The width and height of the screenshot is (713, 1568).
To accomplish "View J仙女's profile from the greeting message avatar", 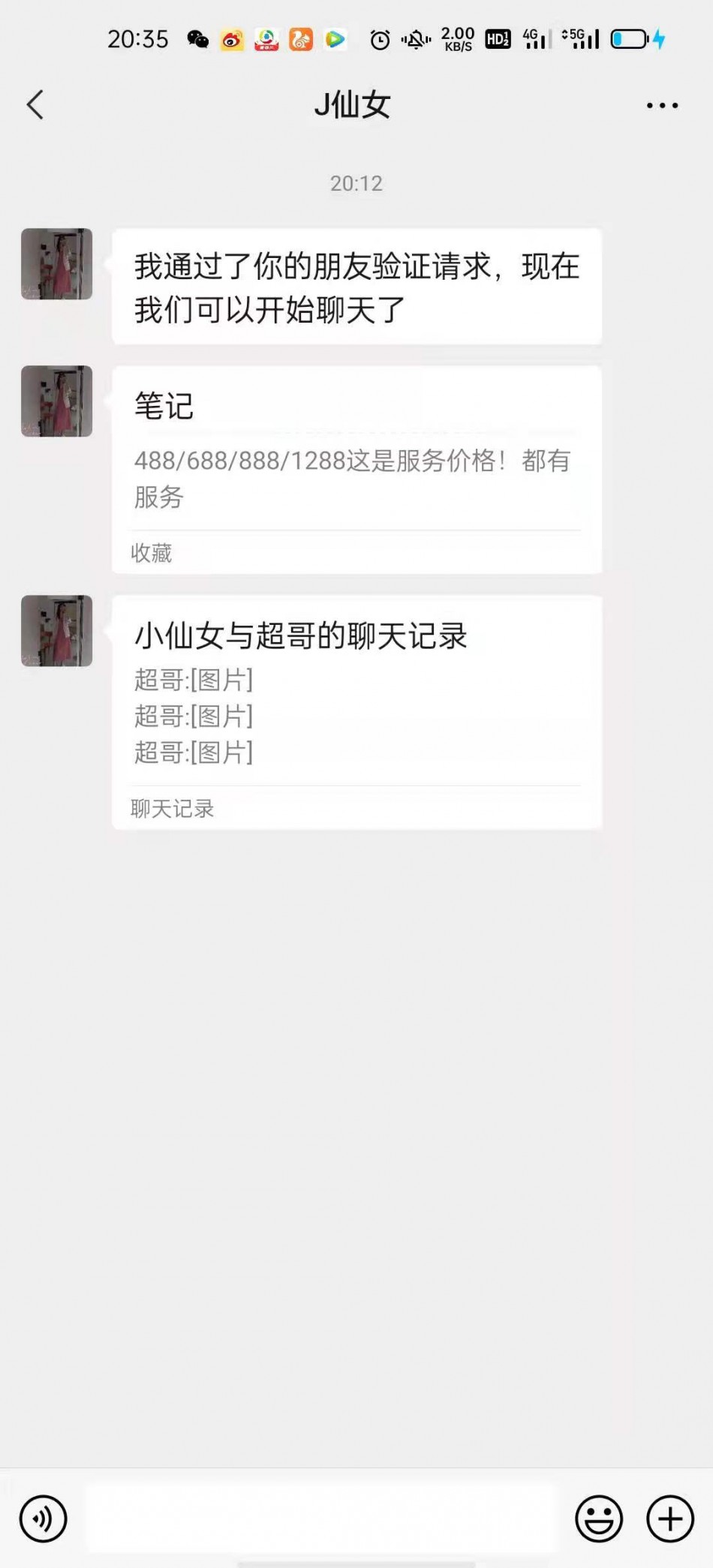I will point(57,264).
